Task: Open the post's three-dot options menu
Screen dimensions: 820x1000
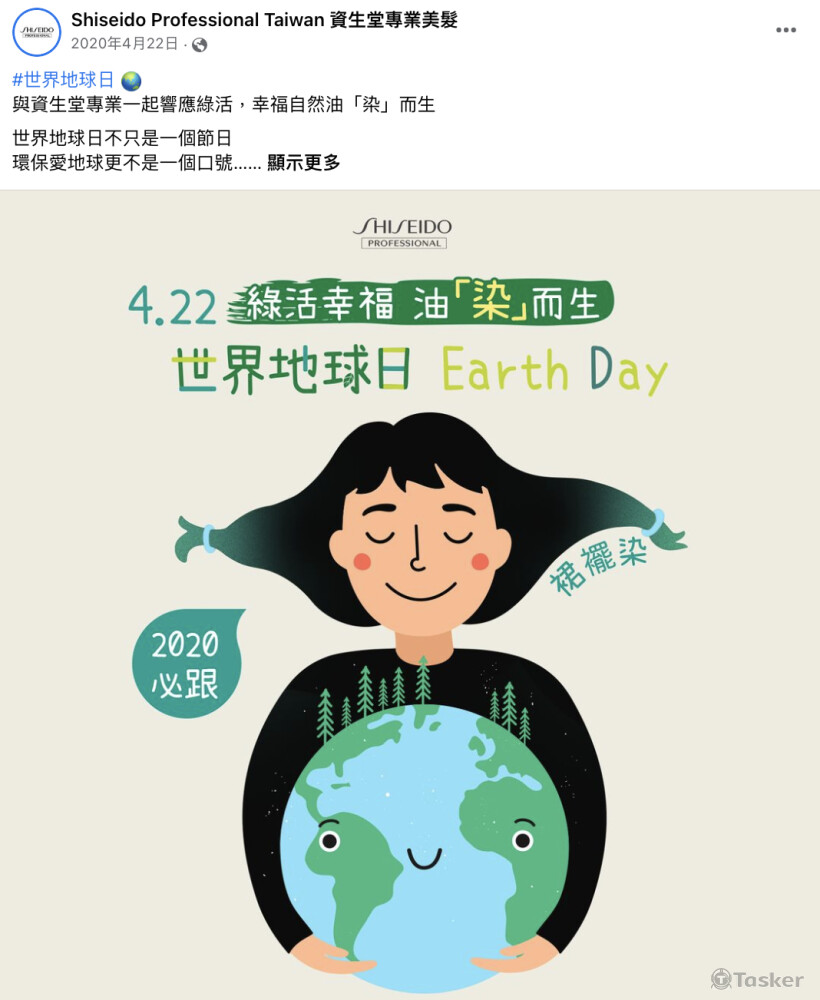Action: point(786,30)
